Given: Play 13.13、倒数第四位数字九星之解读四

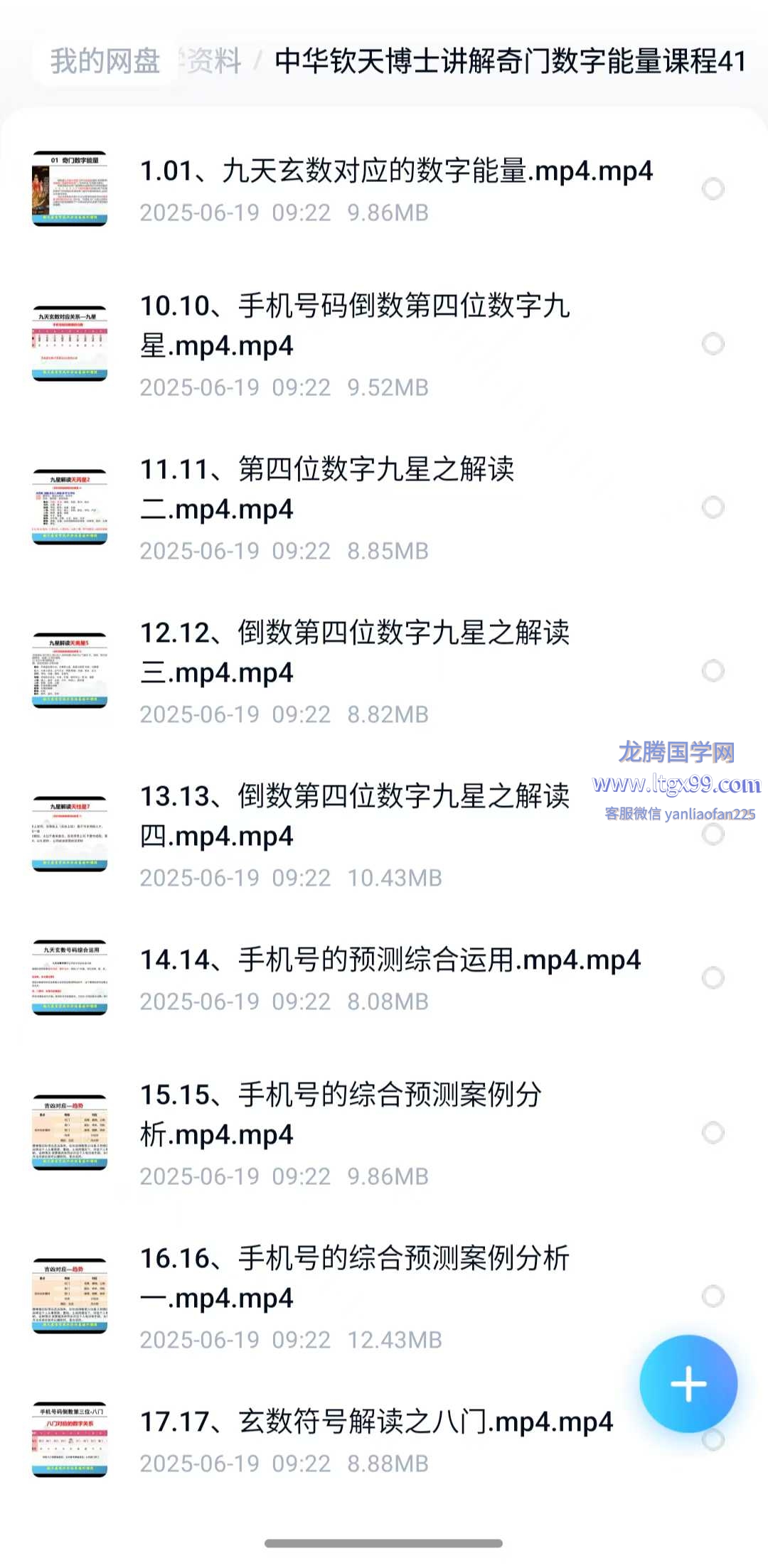Looking at the screenshot, I should coord(354,816).
